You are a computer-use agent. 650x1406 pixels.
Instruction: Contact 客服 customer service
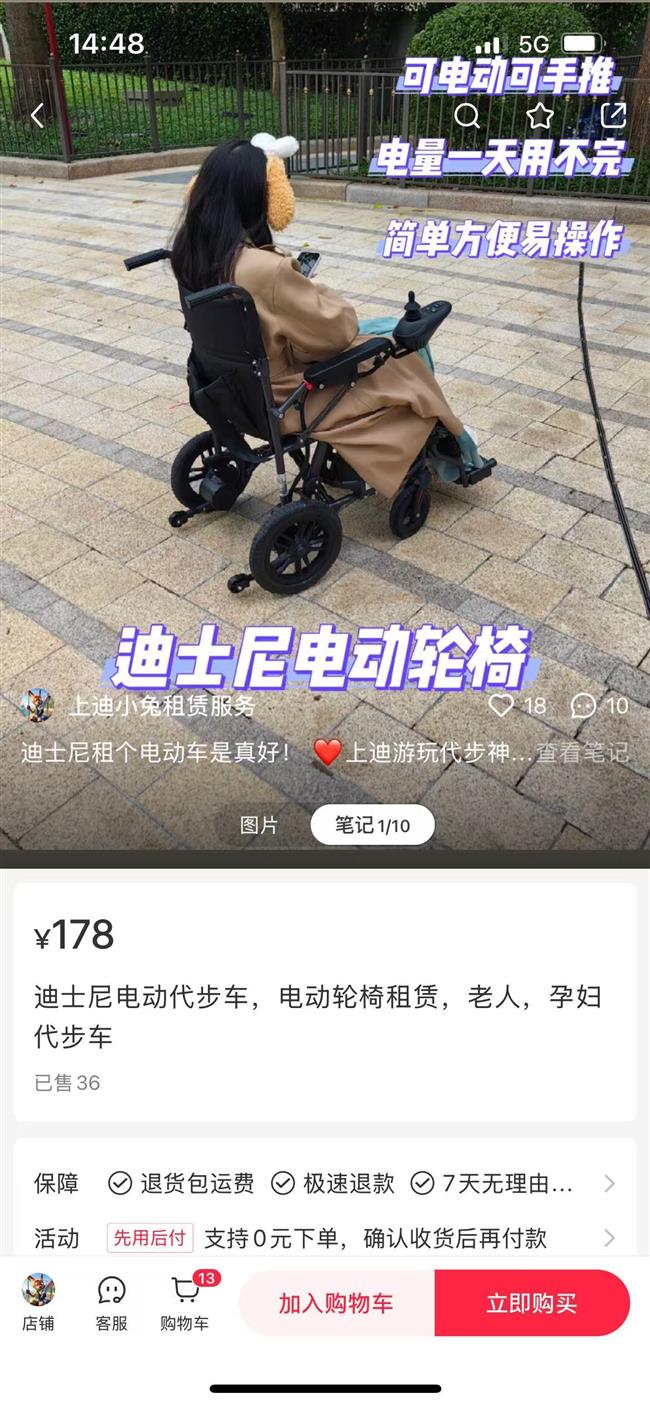[111, 1303]
